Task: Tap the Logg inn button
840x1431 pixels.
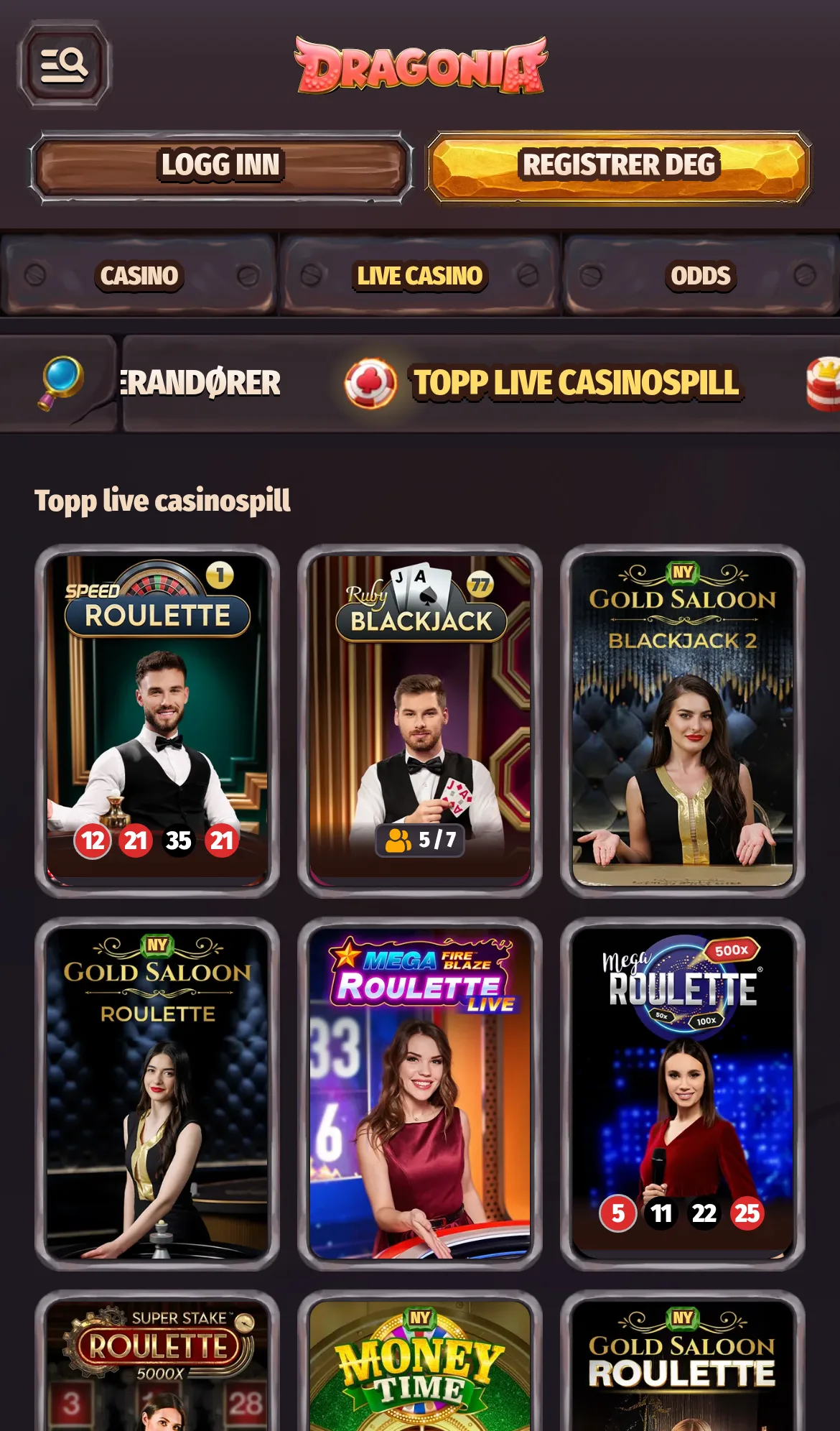Action: [220, 167]
